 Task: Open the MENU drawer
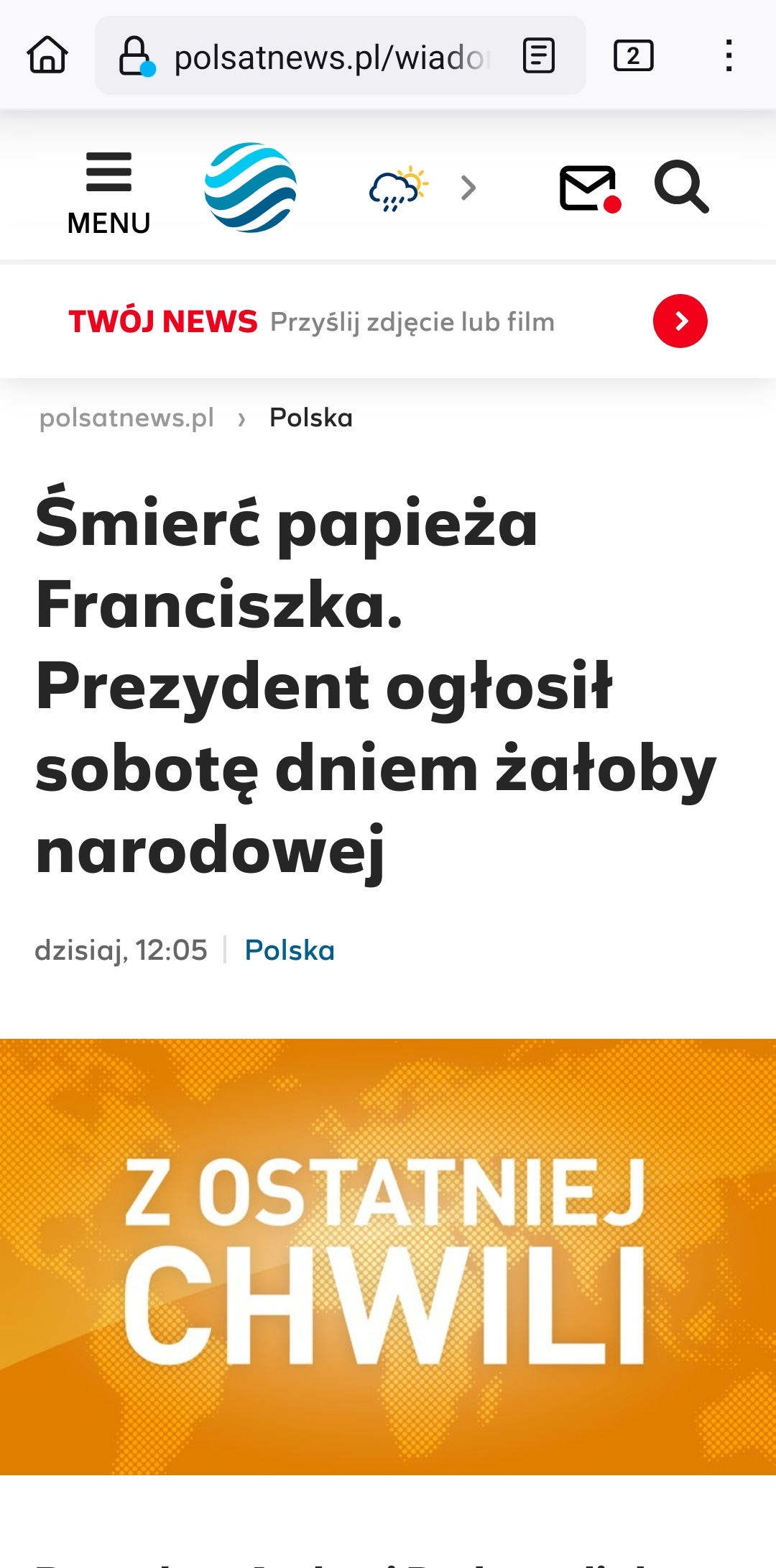point(108,191)
